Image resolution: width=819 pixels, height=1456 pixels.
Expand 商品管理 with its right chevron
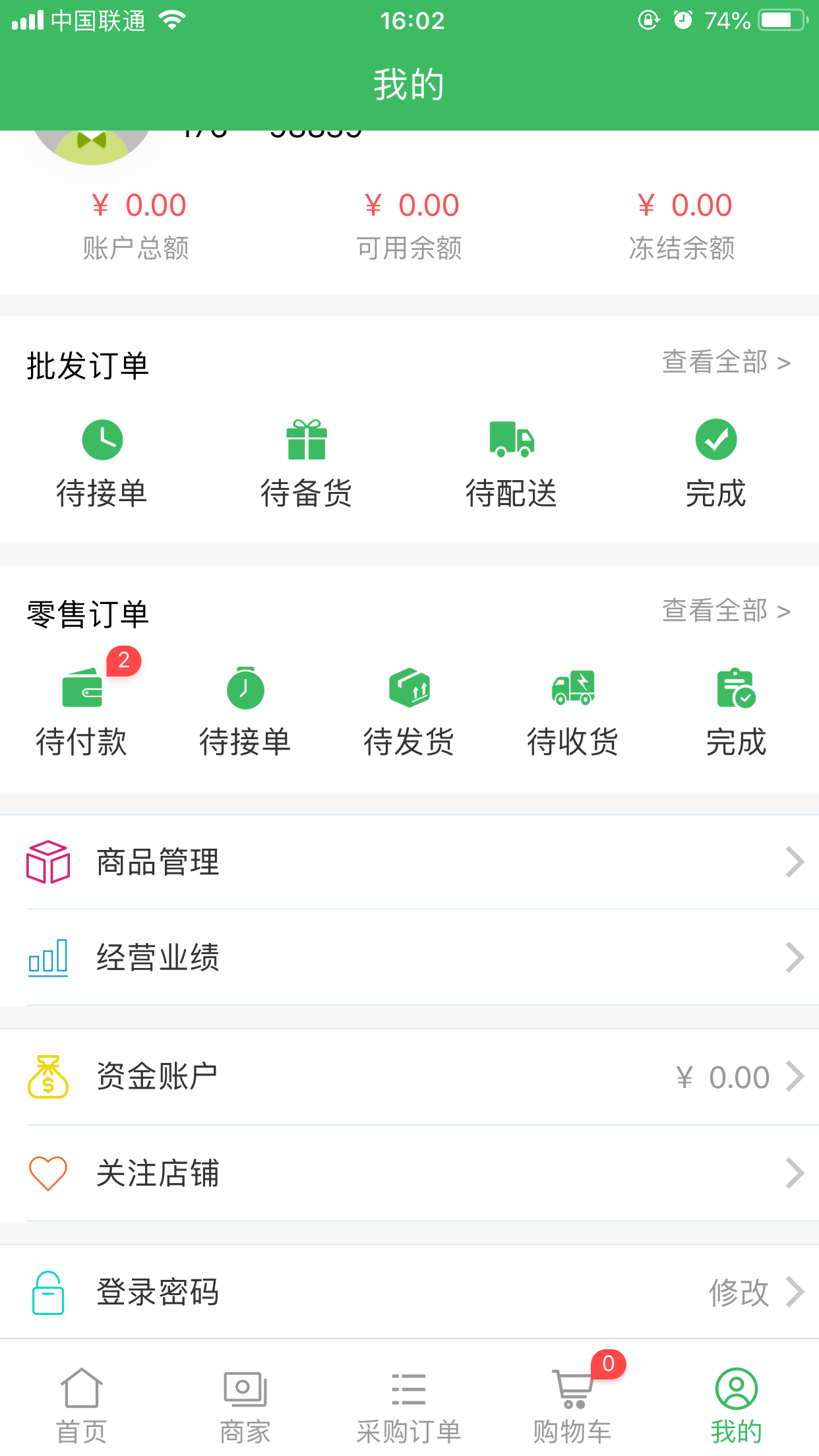coord(796,861)
